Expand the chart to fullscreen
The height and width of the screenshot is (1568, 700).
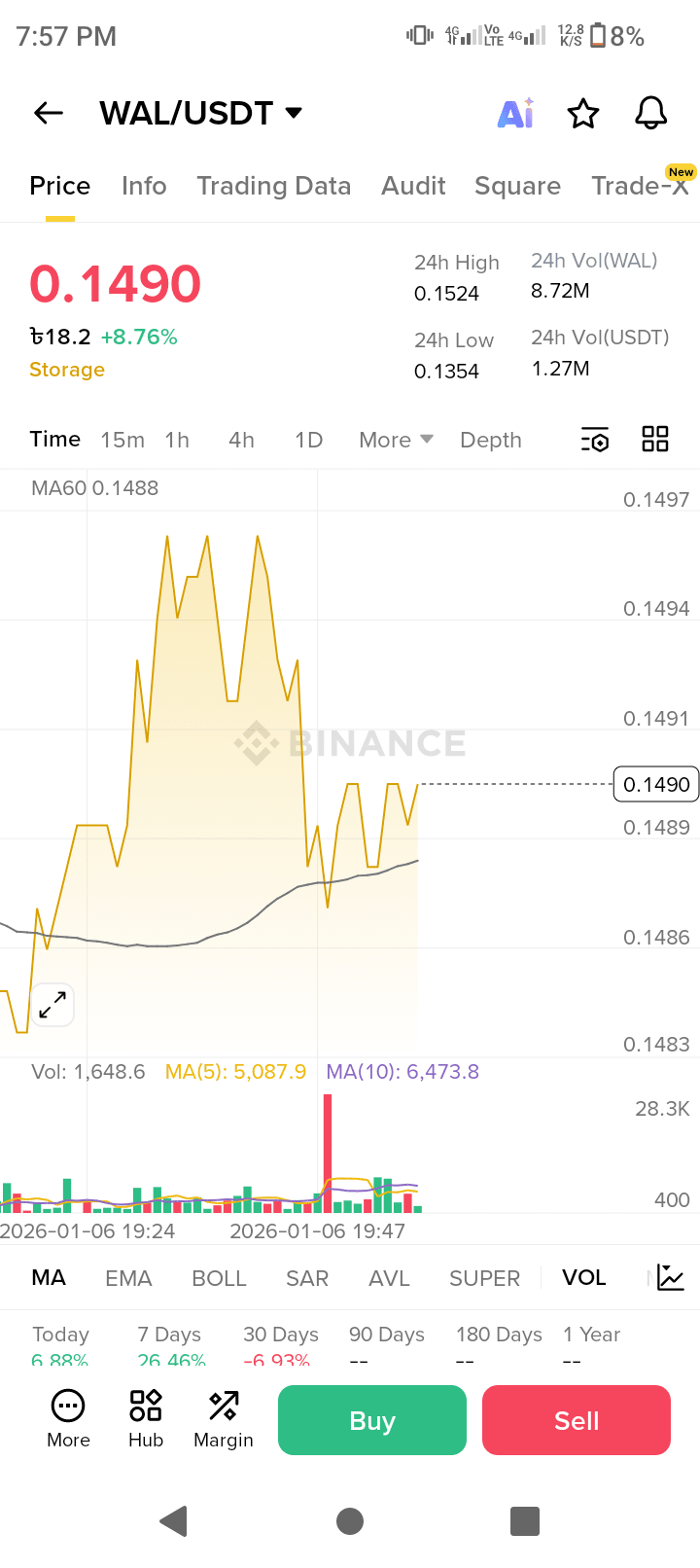tap(52, 1005)
